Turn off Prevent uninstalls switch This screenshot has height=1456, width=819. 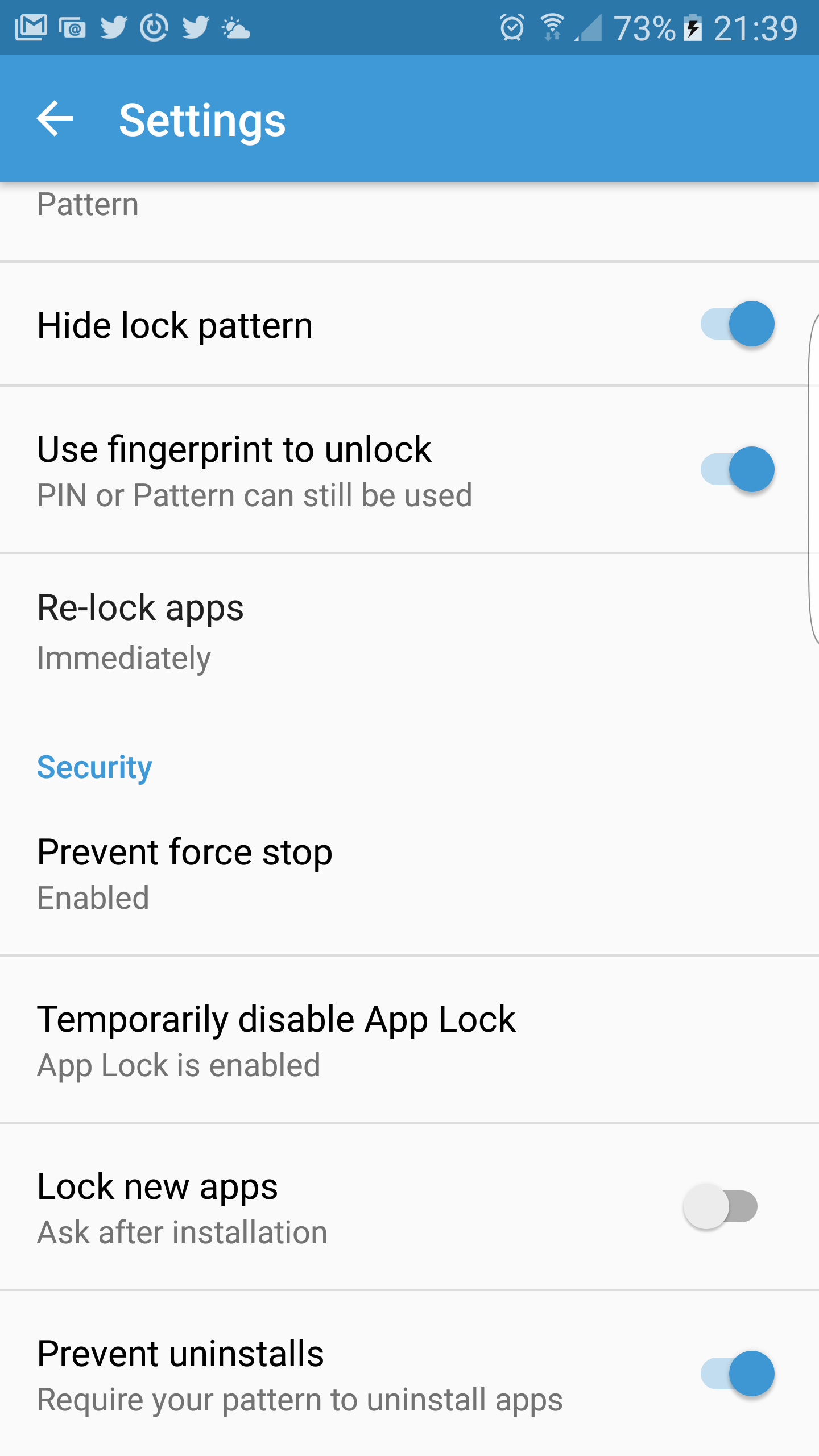pyautogui.click(x=737, y=1374)
